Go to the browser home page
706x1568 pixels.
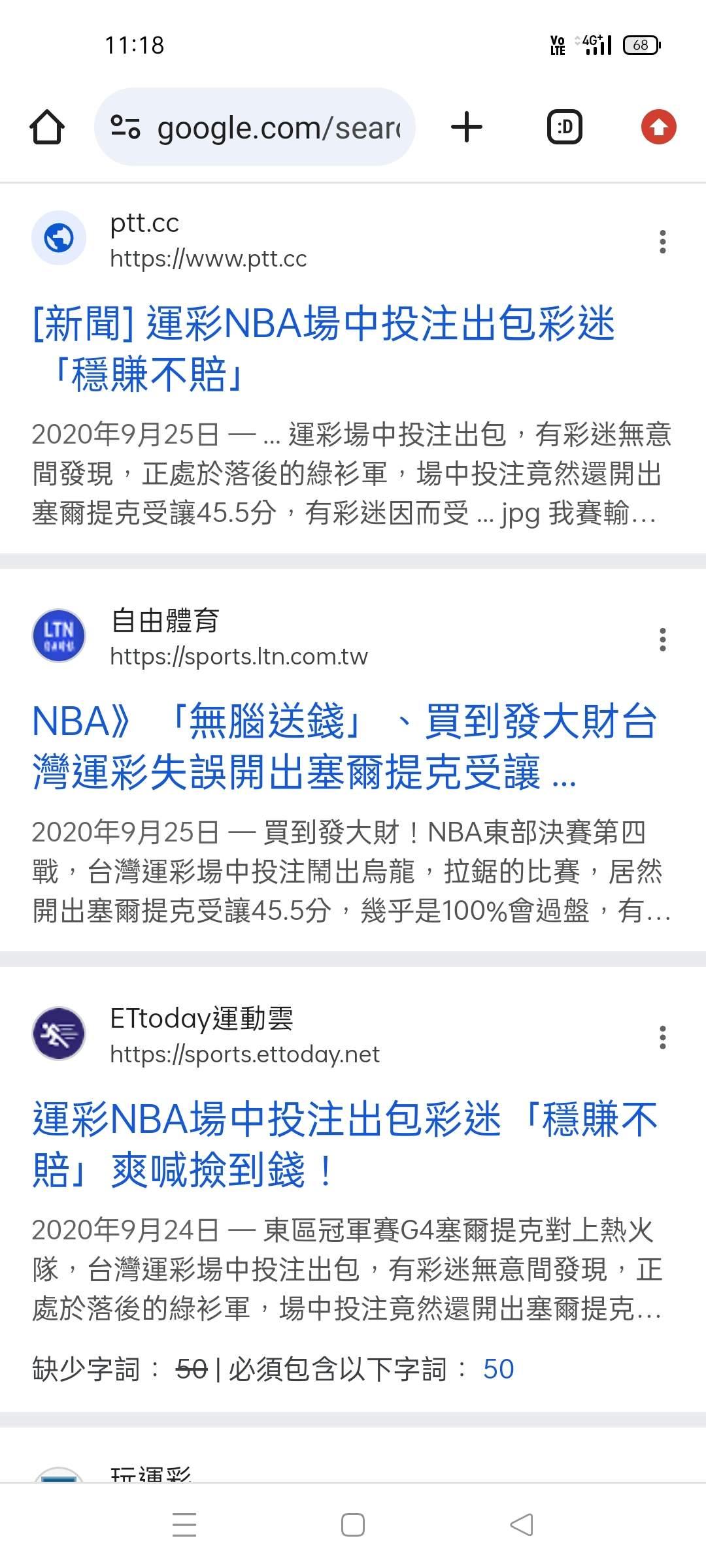pos(47,127)
